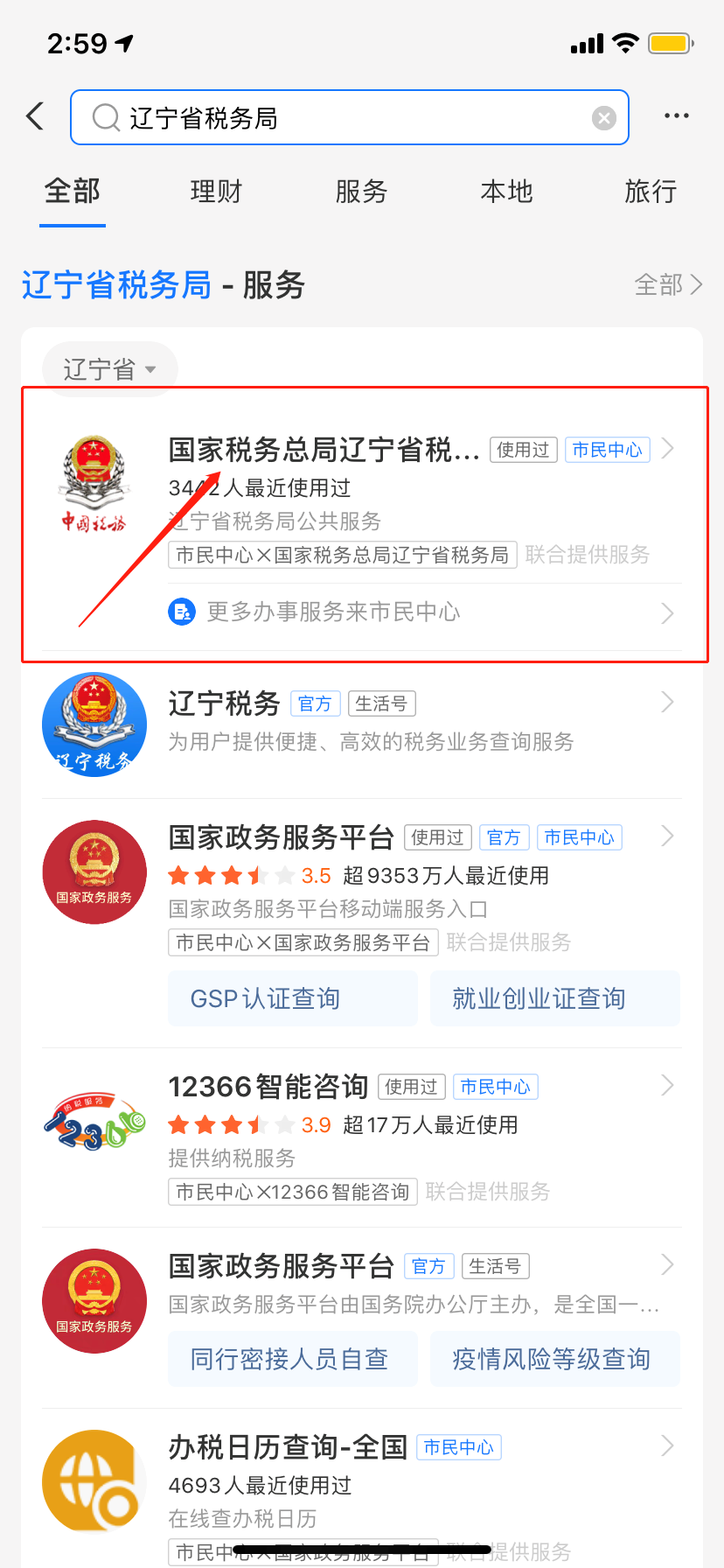Switch to the 服务 tab
Image resolution: width=724 pixels, height=1568 pixels.
tap(361, 192)
